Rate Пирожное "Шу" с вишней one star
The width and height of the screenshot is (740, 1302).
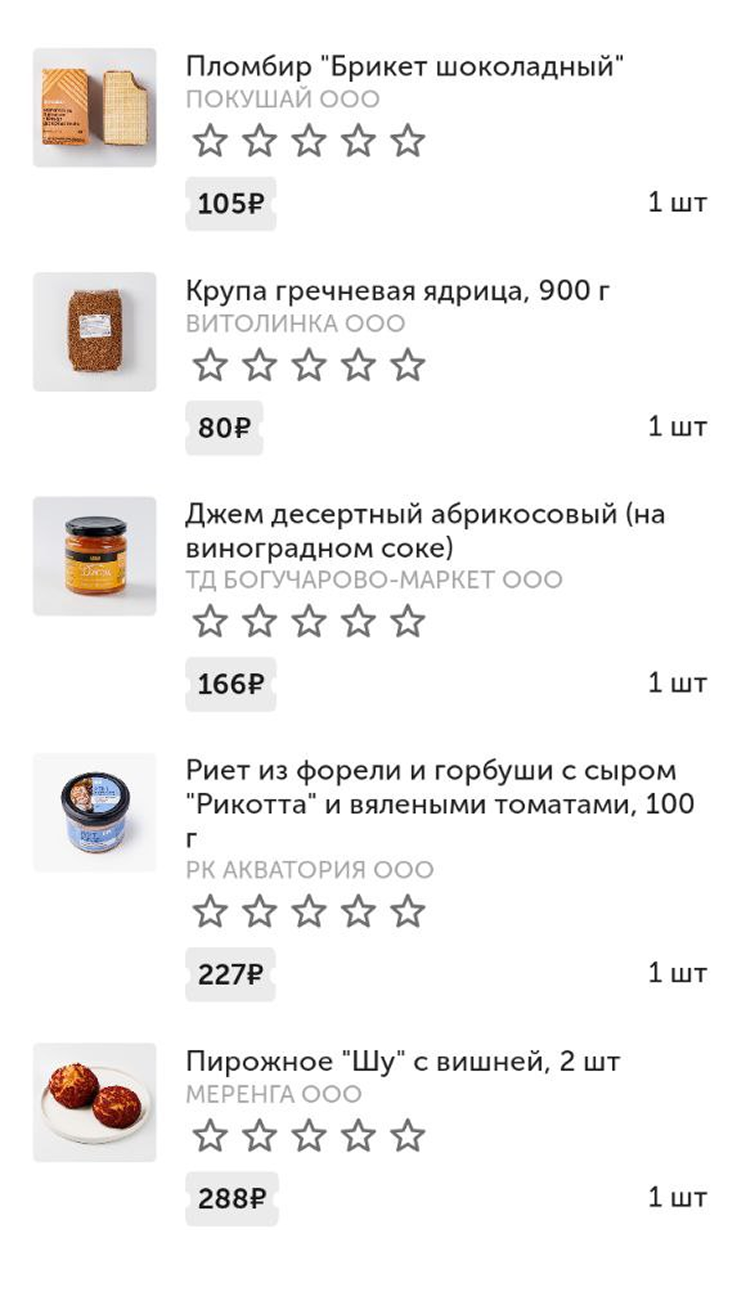[209, 1136]
